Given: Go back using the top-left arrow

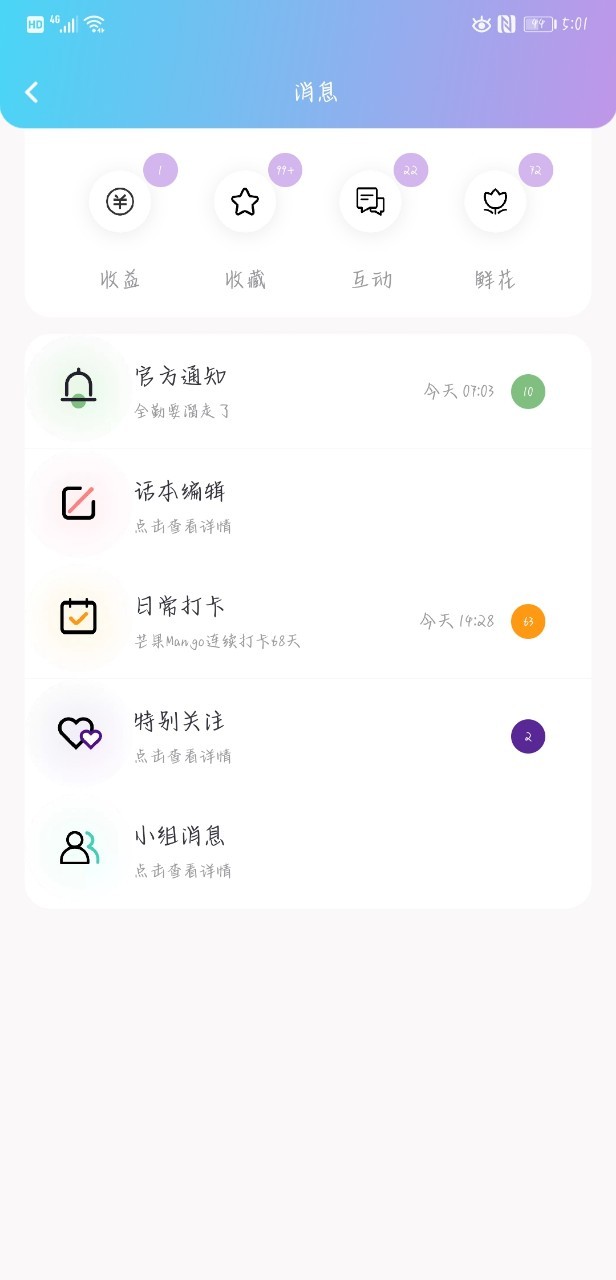Looking at the screenshot, I should pos(32,92).
